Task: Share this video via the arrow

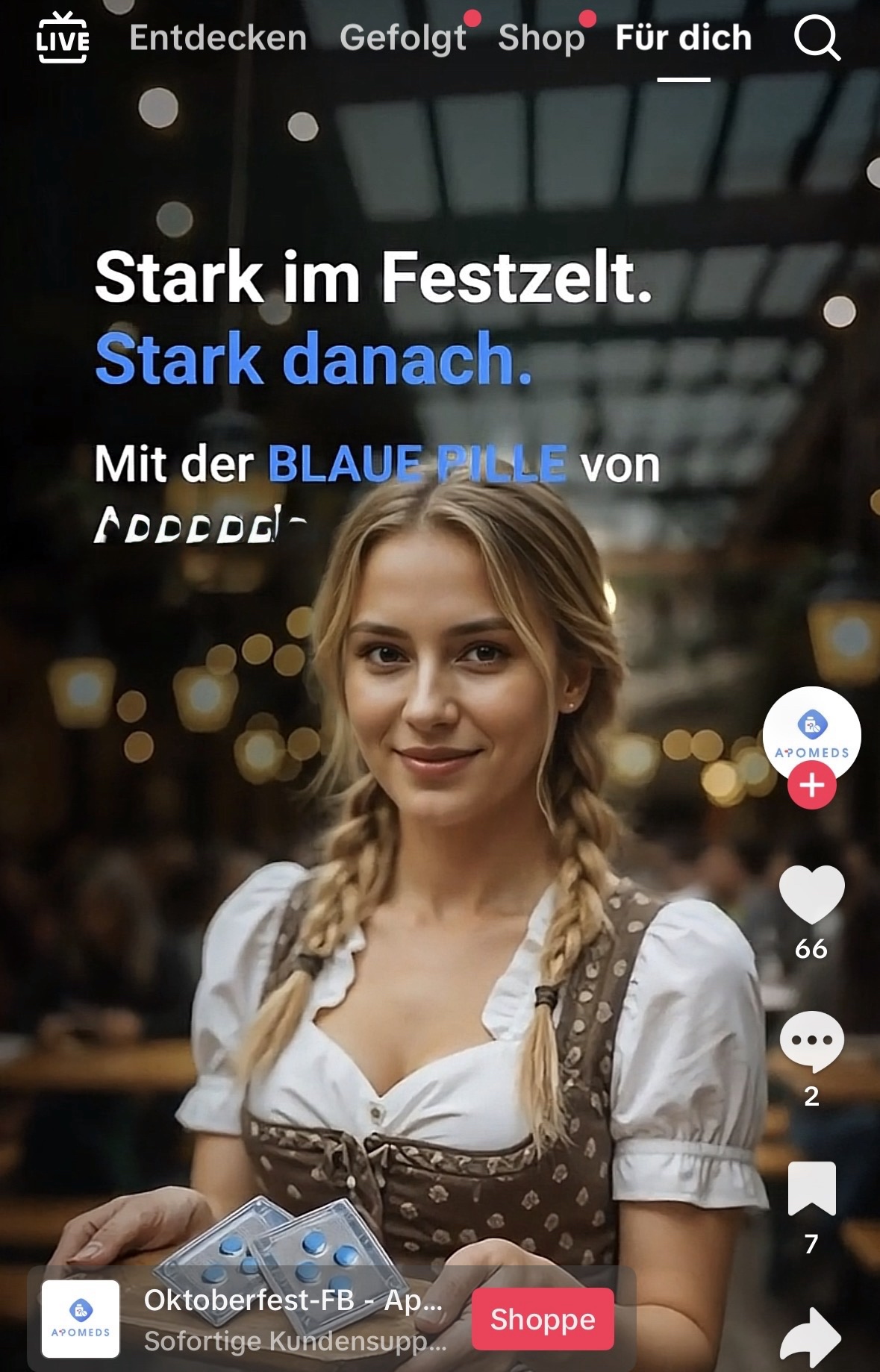Action: click(811, 1337)
